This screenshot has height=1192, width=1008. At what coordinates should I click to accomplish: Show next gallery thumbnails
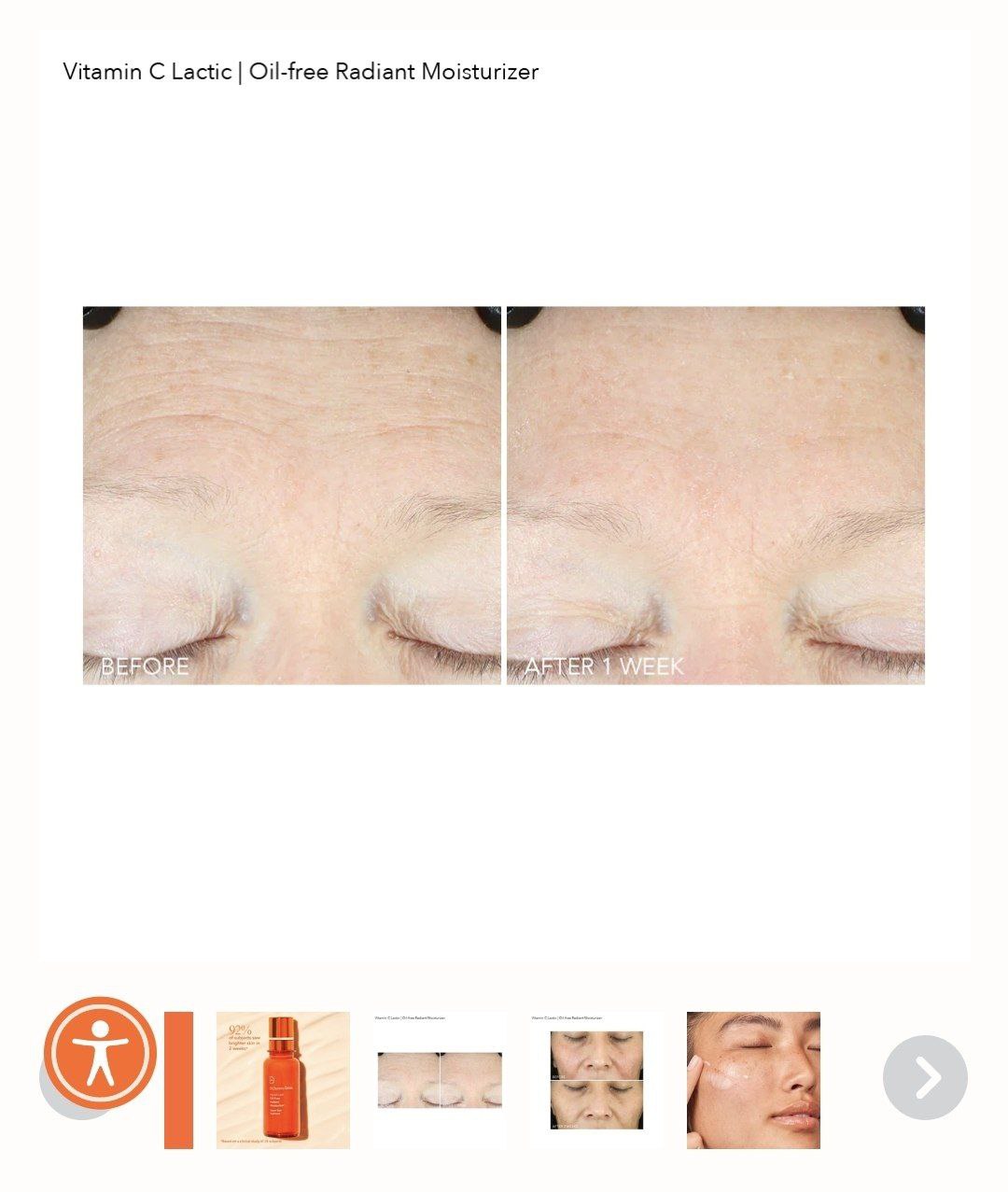coord(924,1077)
